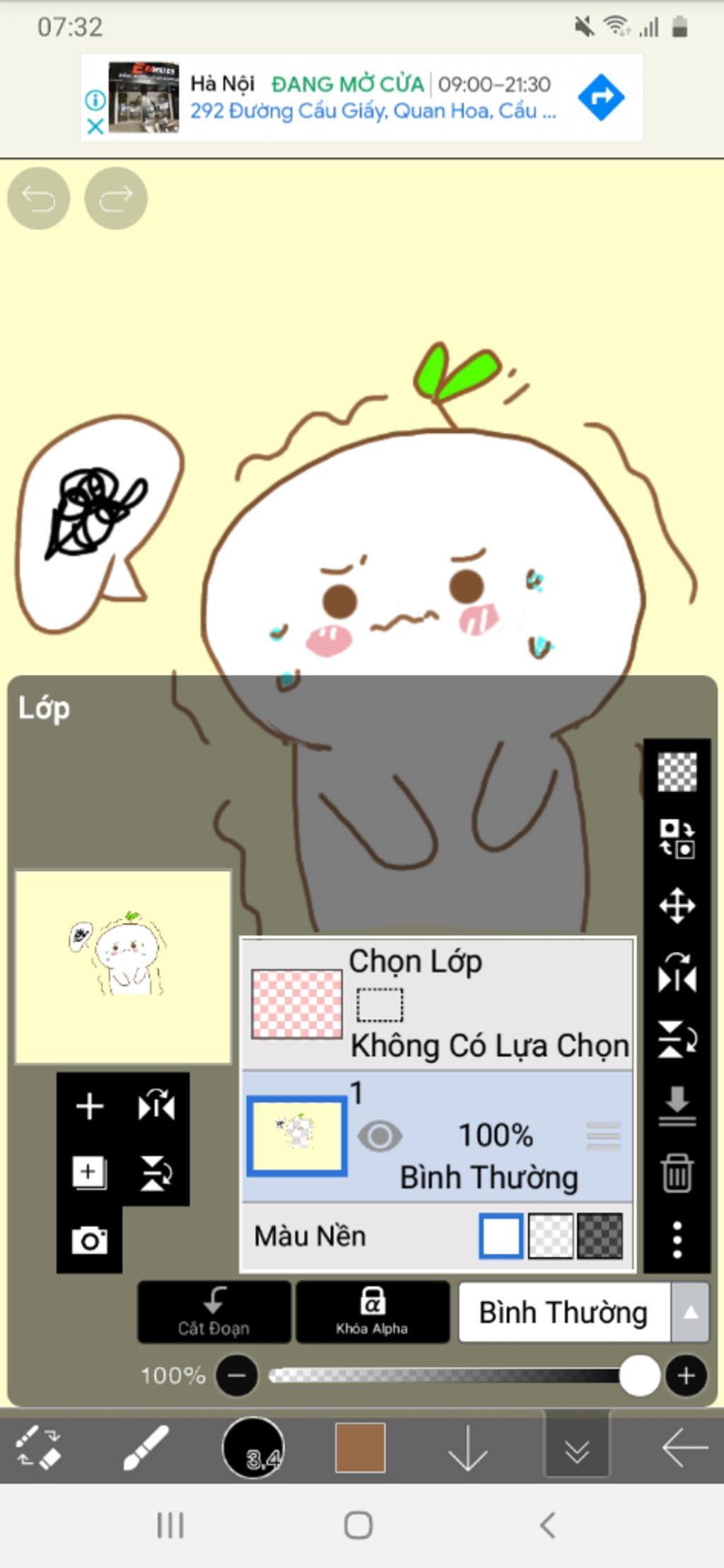
Task: Redo the undone stroke
Action: point(116,199)
